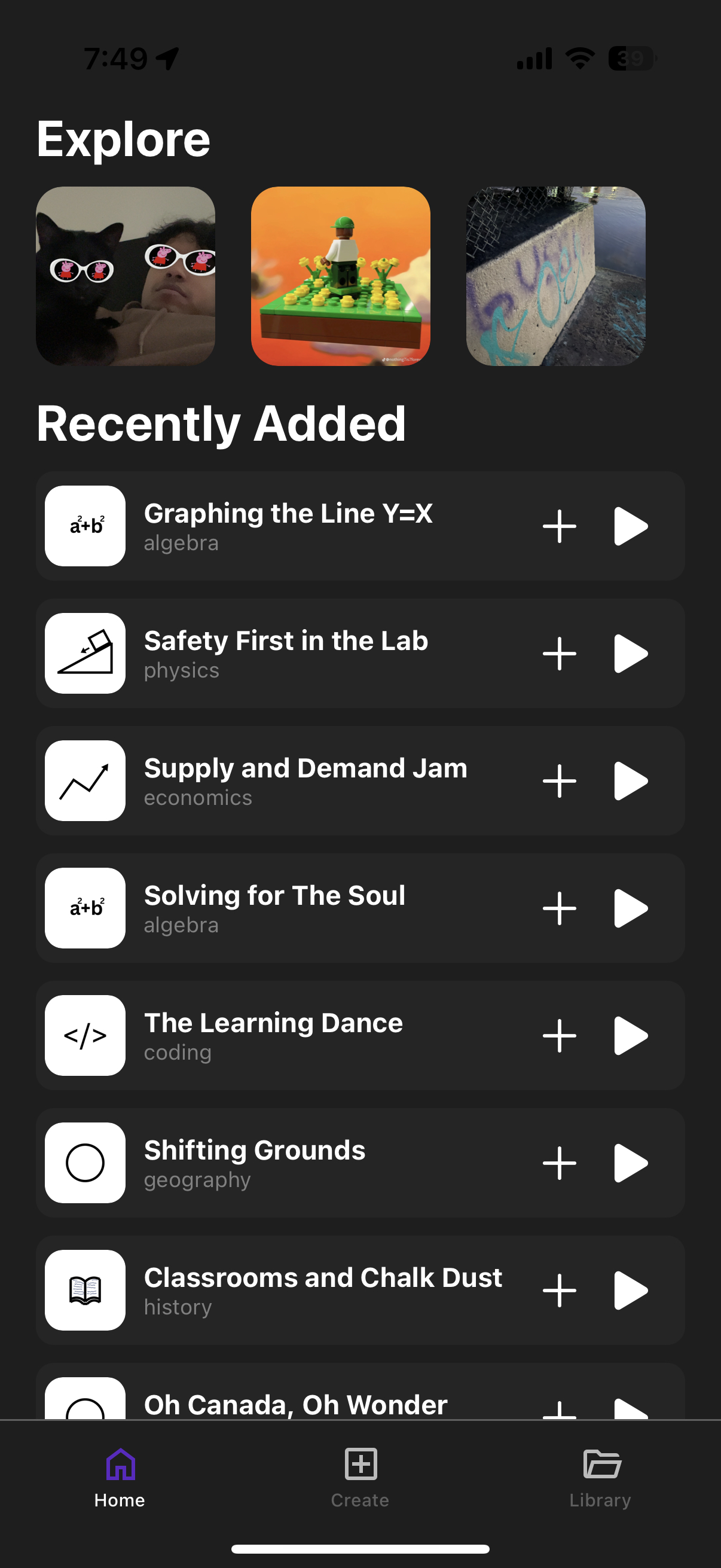Open the orange Lego figure tile
Viewport: 721px width, 1568px height.
(x=340, y=276)
